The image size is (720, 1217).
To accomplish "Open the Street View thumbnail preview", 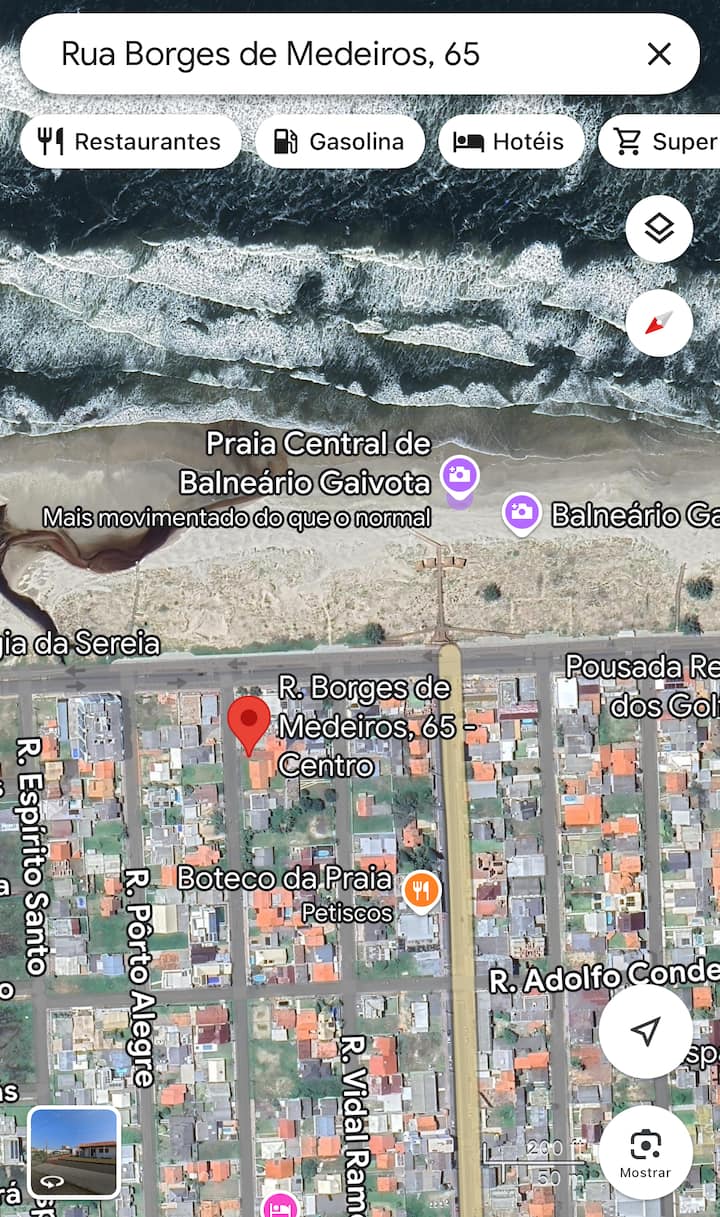I will pos(74,1152).
